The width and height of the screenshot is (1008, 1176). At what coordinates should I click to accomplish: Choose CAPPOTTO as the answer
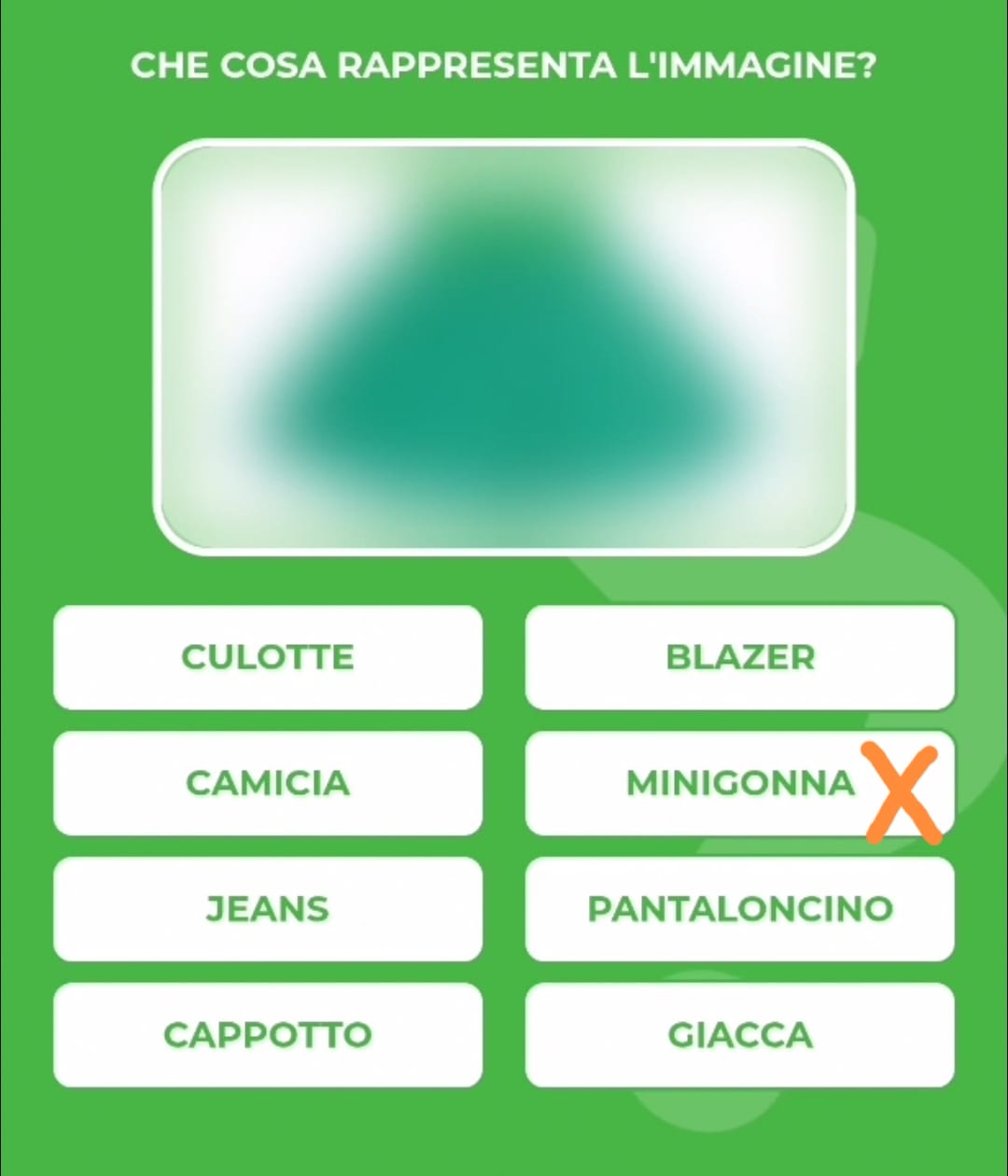click(268, 1035)
